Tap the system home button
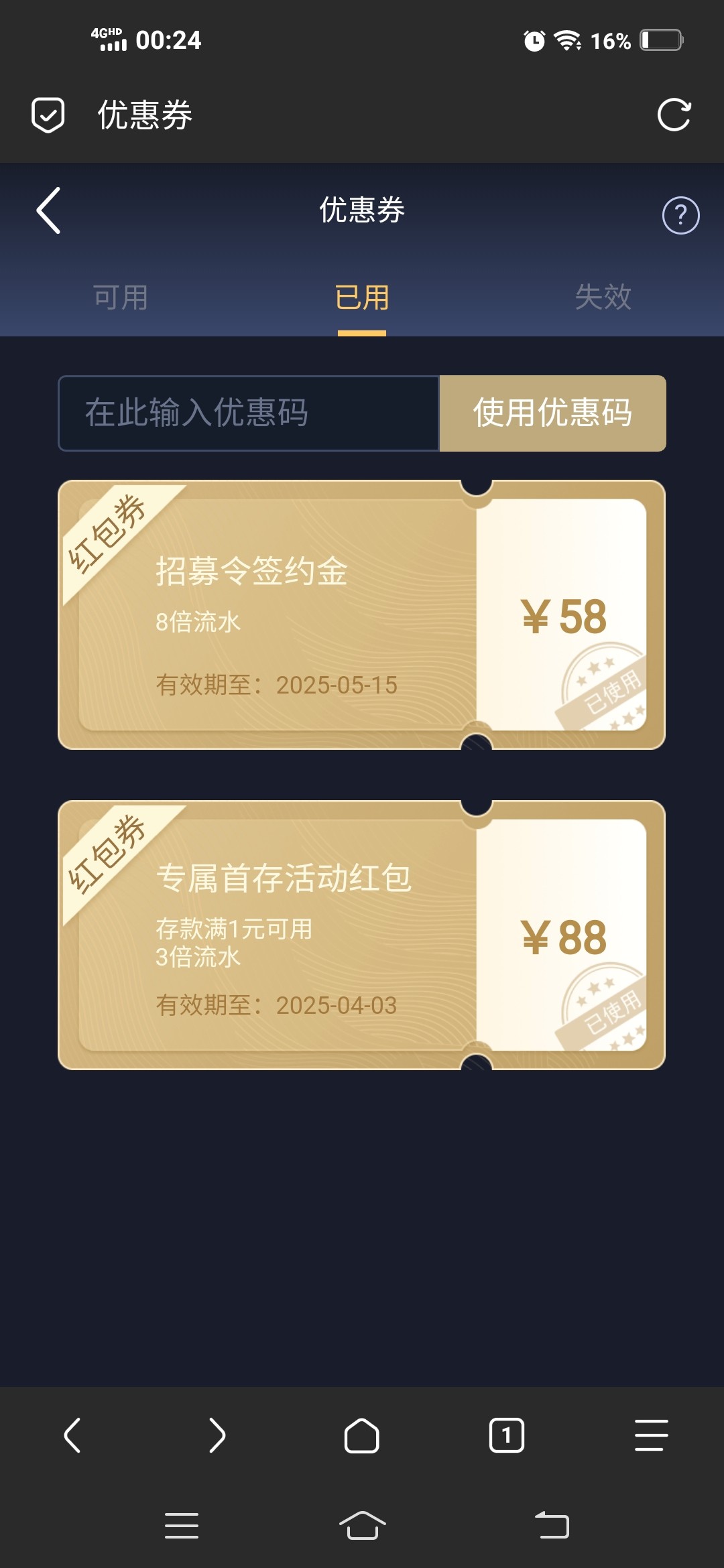The height and width of the screenshot is (1568, 724). 362,1526
